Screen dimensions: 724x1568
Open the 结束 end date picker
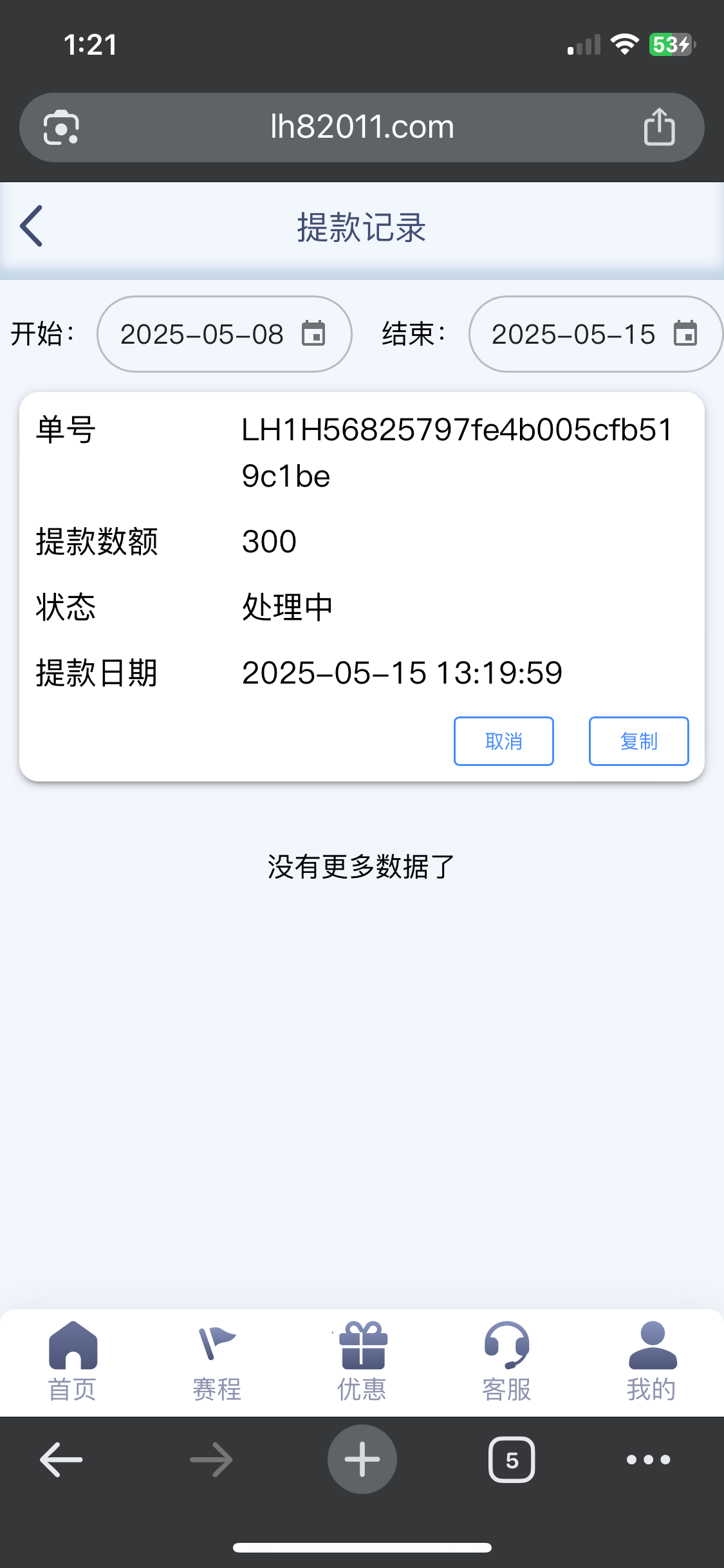[x=595, y=334]
